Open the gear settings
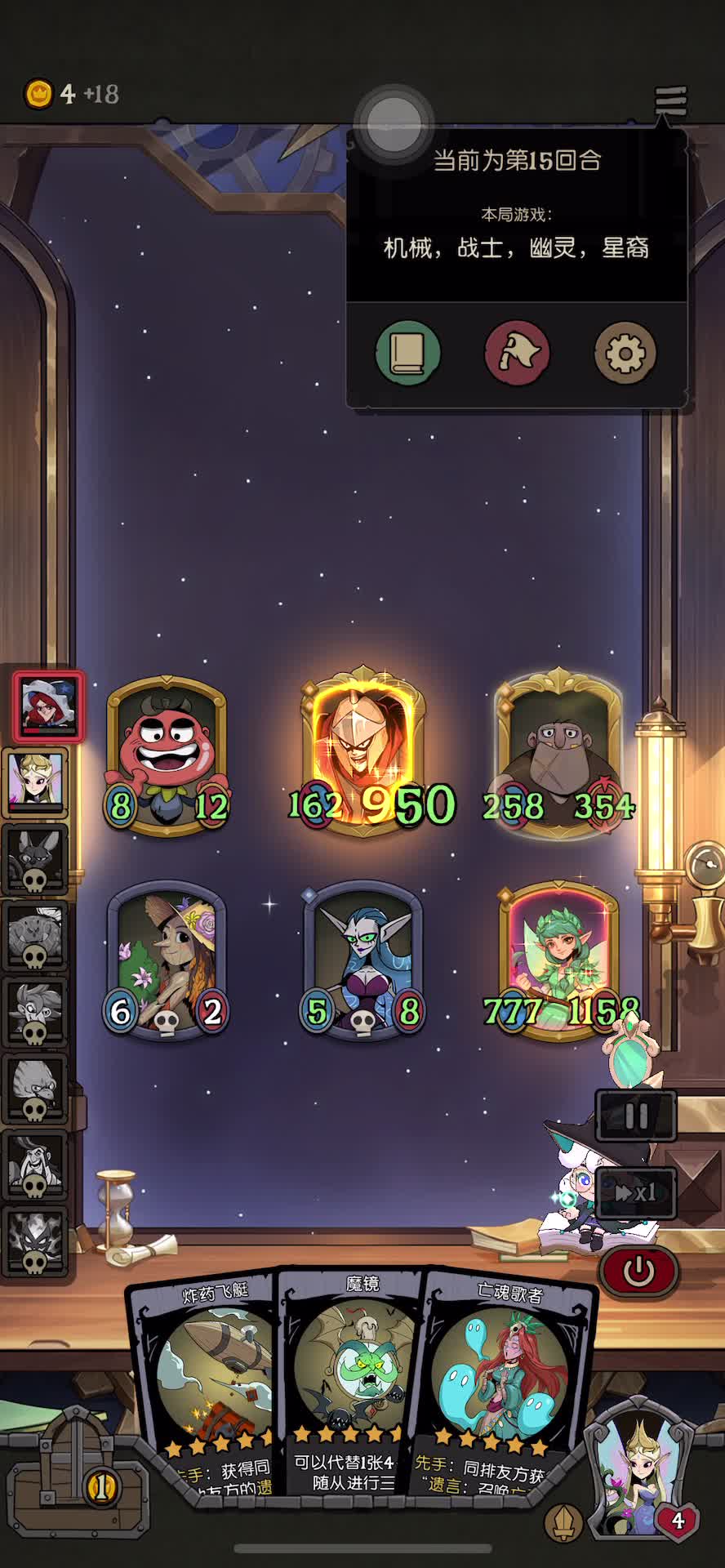 coord(625,353)
